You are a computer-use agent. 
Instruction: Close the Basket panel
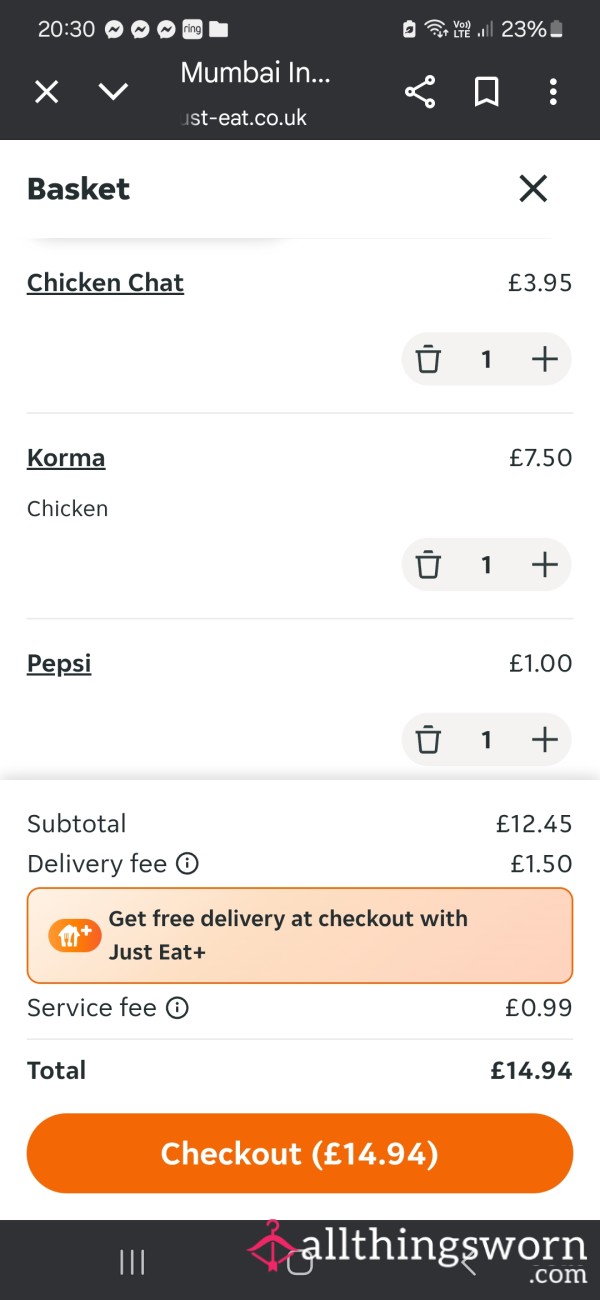[533, 188]
